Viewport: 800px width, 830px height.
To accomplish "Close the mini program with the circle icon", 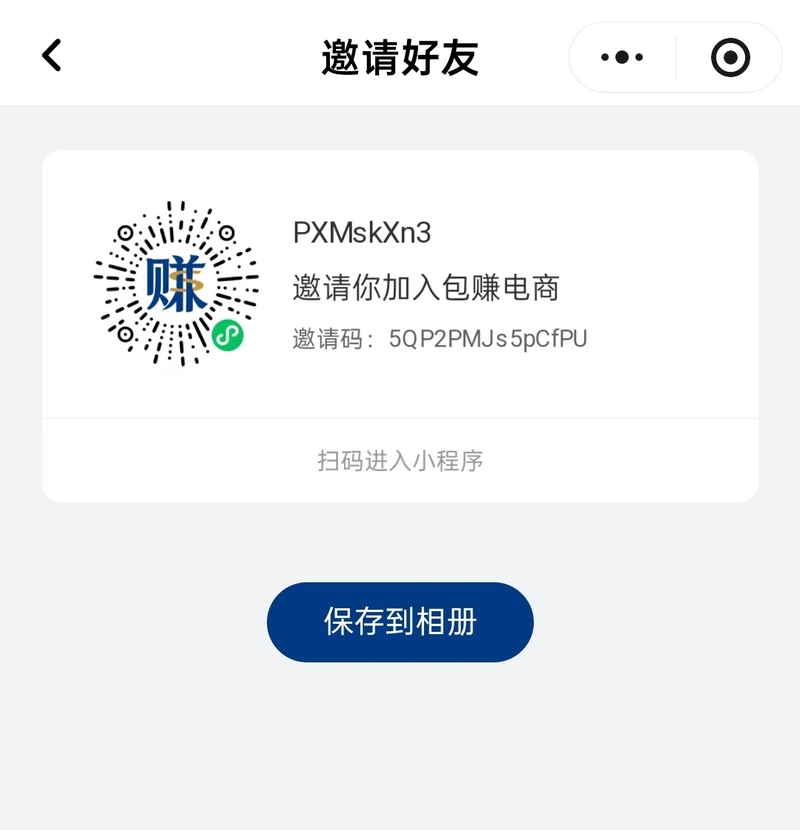I will click(x=730, y=57).
